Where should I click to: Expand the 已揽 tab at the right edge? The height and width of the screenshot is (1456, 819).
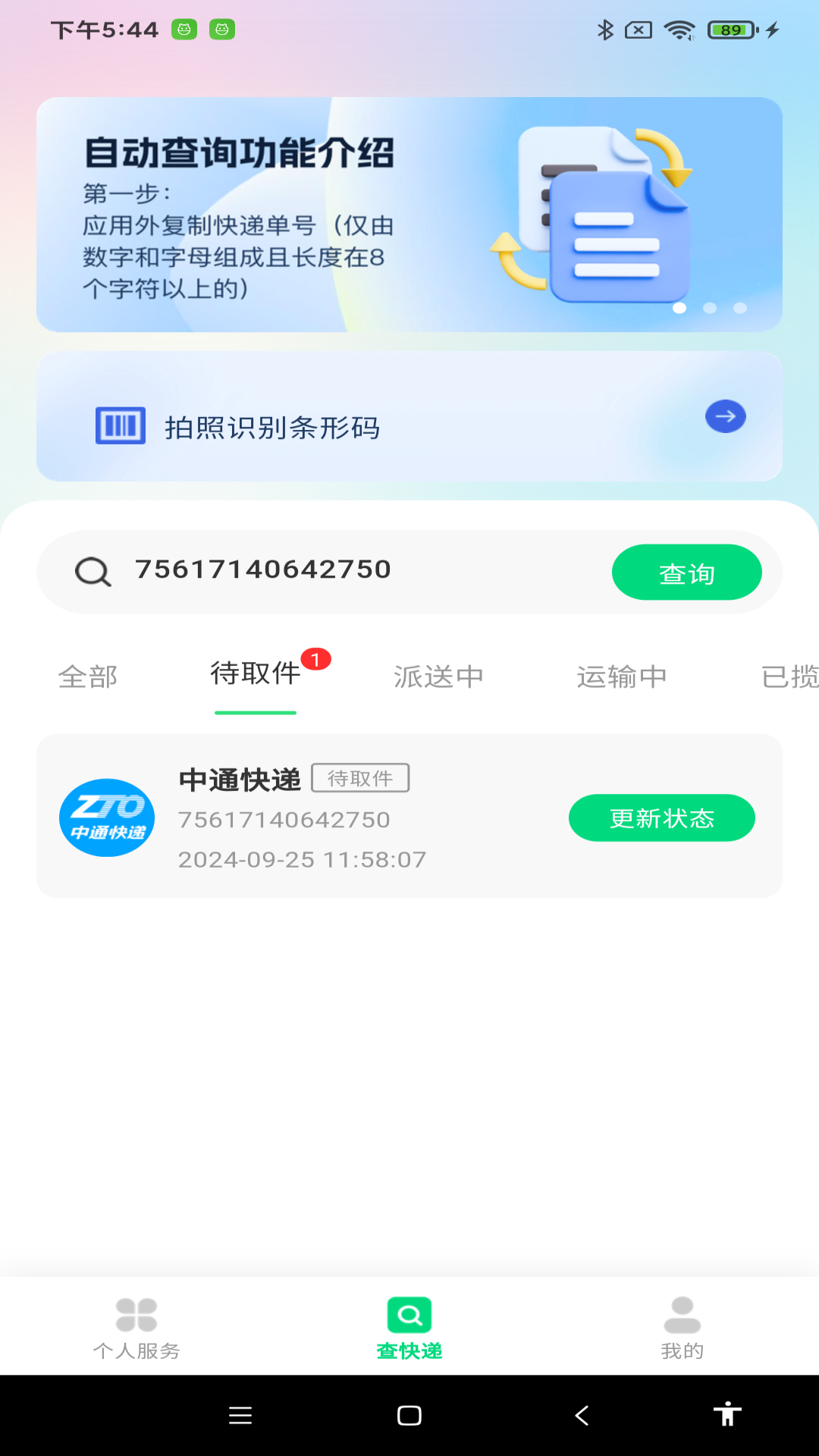[x=791, y=677]
